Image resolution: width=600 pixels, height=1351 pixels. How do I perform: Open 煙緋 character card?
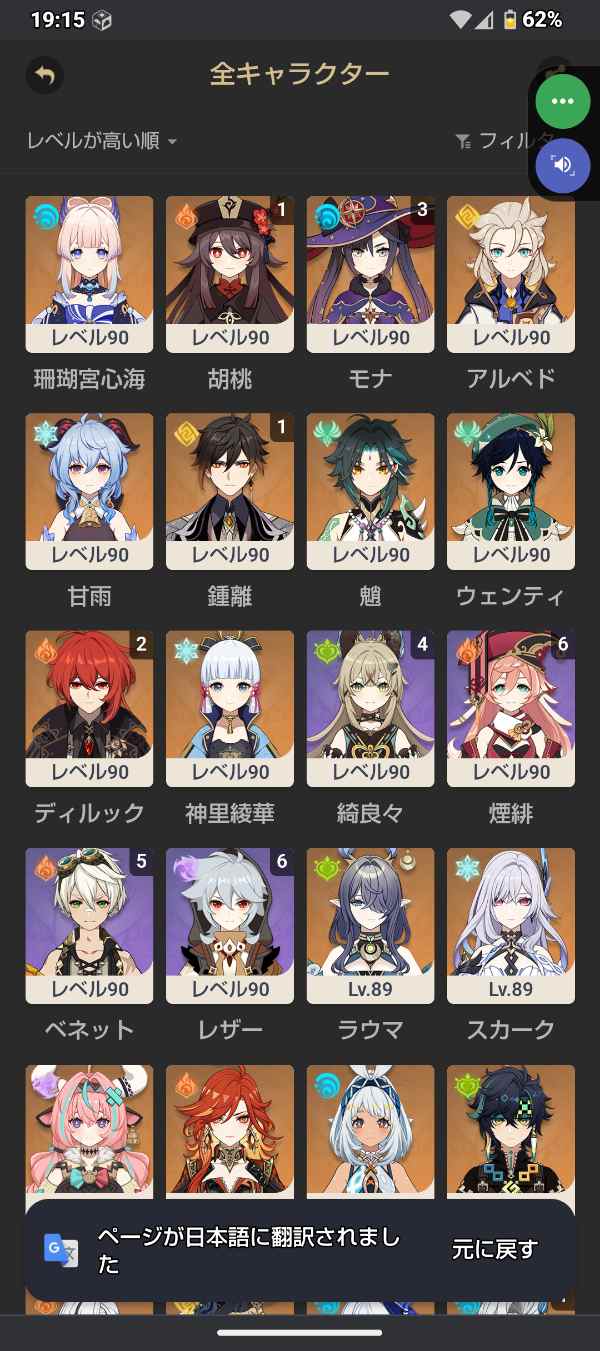click(510, 708)
